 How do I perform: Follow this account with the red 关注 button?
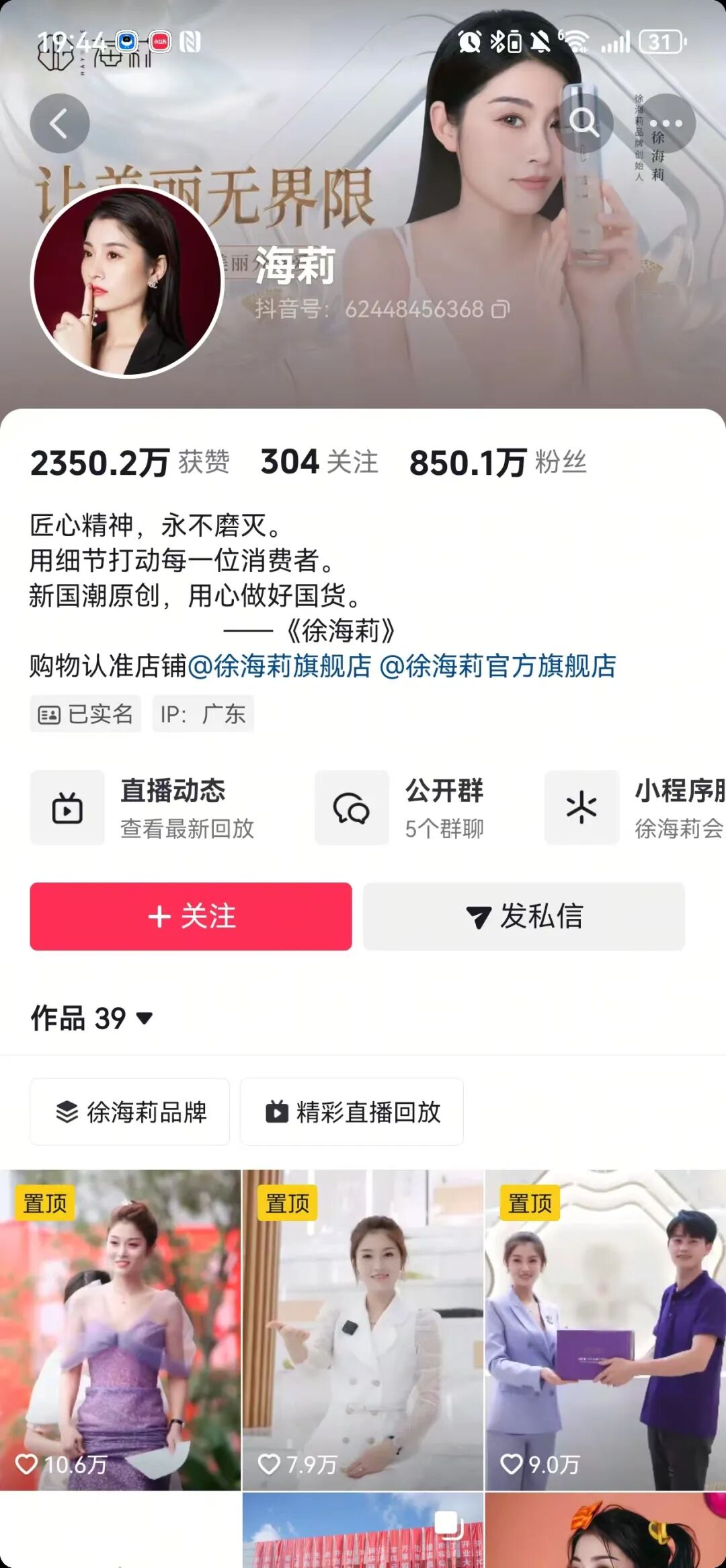[x=191, y=916]
